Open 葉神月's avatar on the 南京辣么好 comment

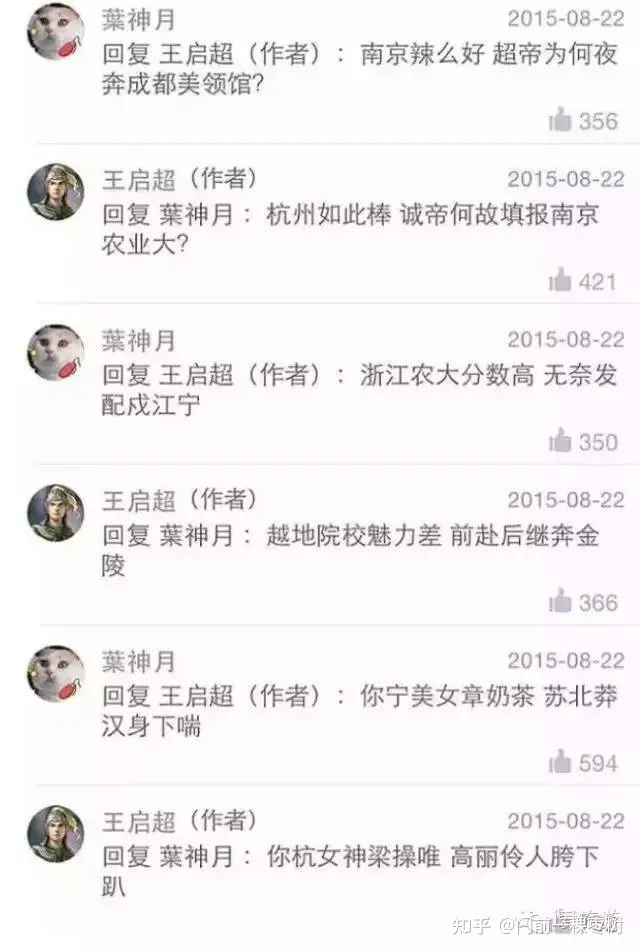55,33
